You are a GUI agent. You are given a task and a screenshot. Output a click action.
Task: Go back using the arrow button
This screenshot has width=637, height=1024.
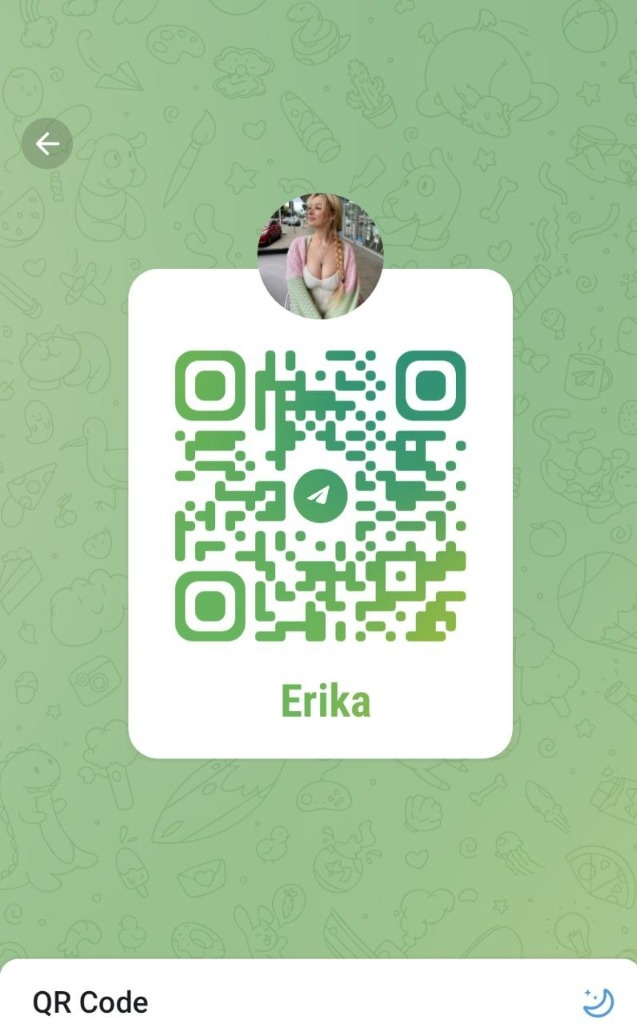coord(47,144)
